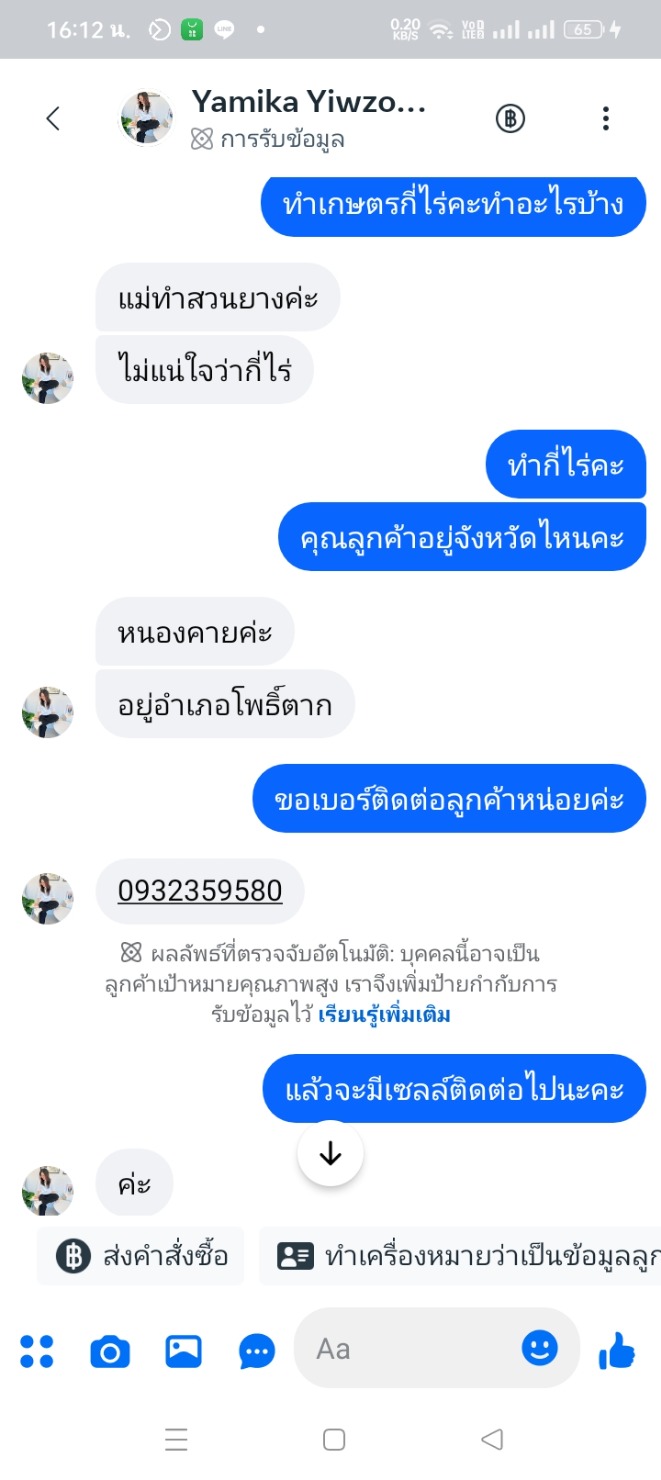Open the three-dot overflow menu

[605, 119]
